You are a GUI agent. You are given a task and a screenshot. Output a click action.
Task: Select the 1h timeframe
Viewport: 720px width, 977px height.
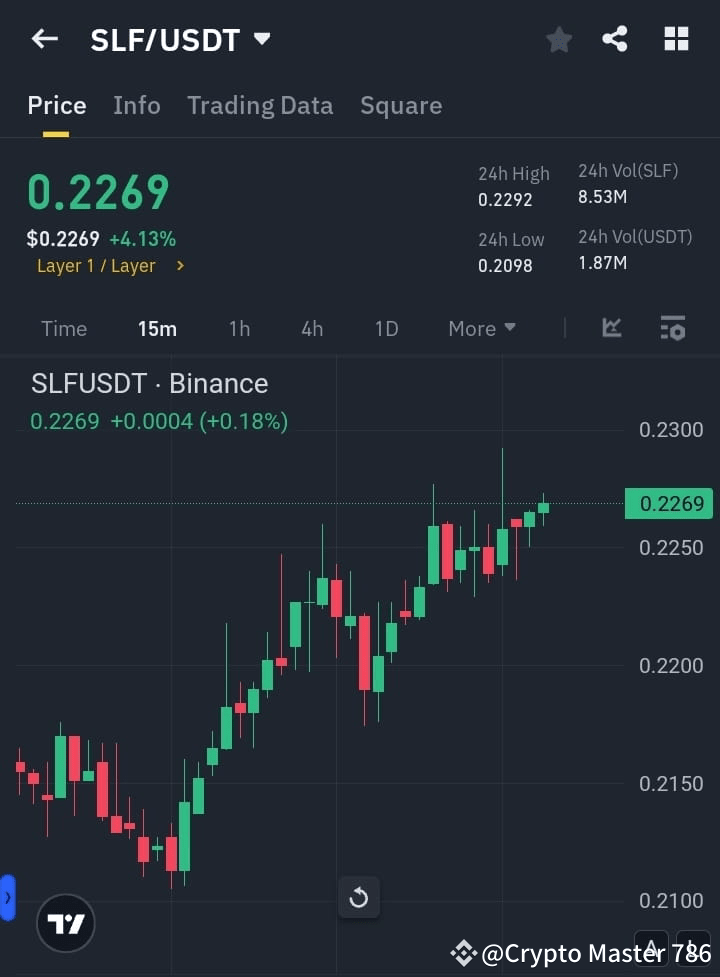[239, 328]
